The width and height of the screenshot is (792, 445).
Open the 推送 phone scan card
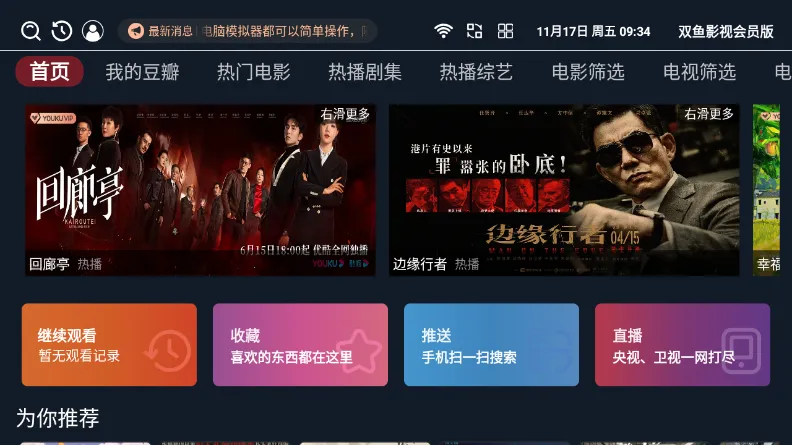[x=491, y=345]
